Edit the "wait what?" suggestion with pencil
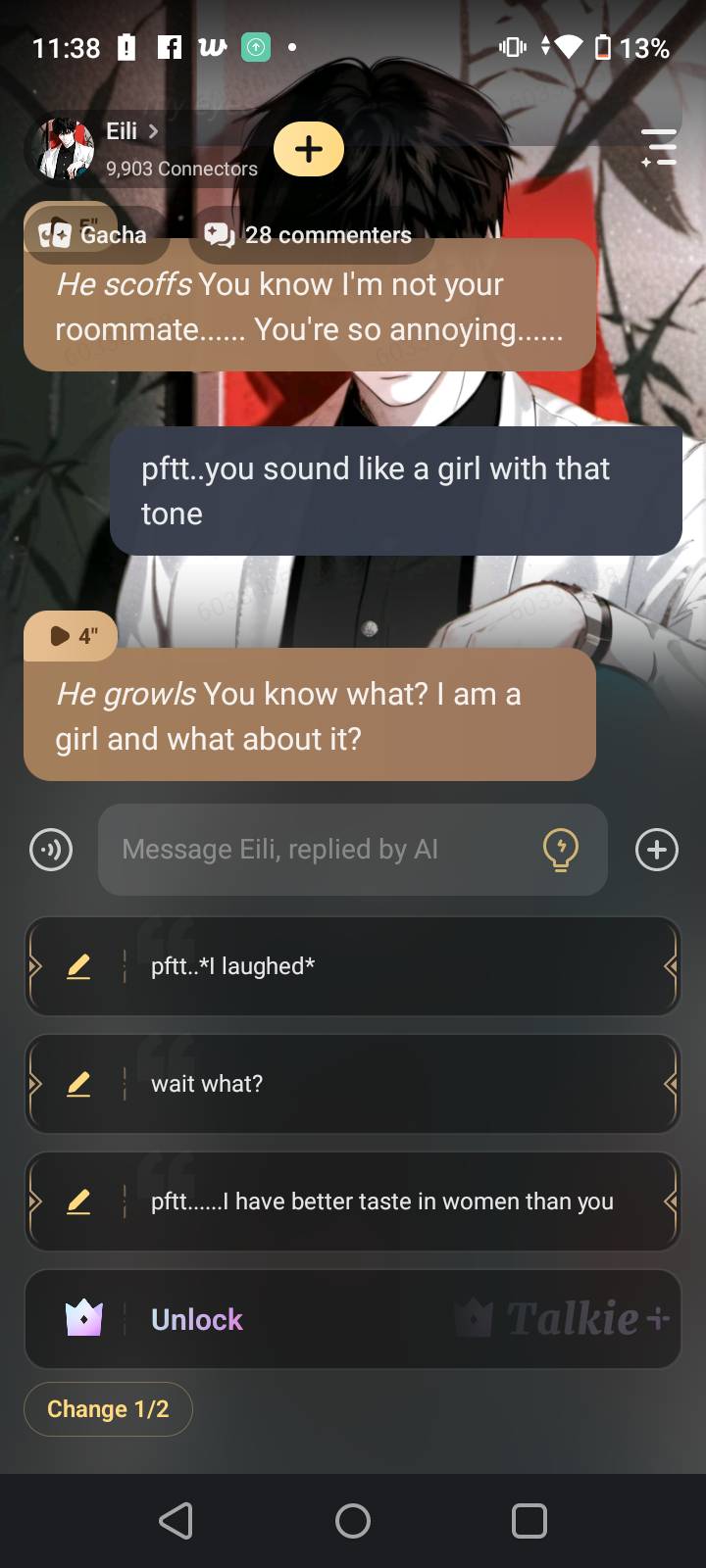Viewport: 706px width, 1568px height. (x=78, y=1084)
